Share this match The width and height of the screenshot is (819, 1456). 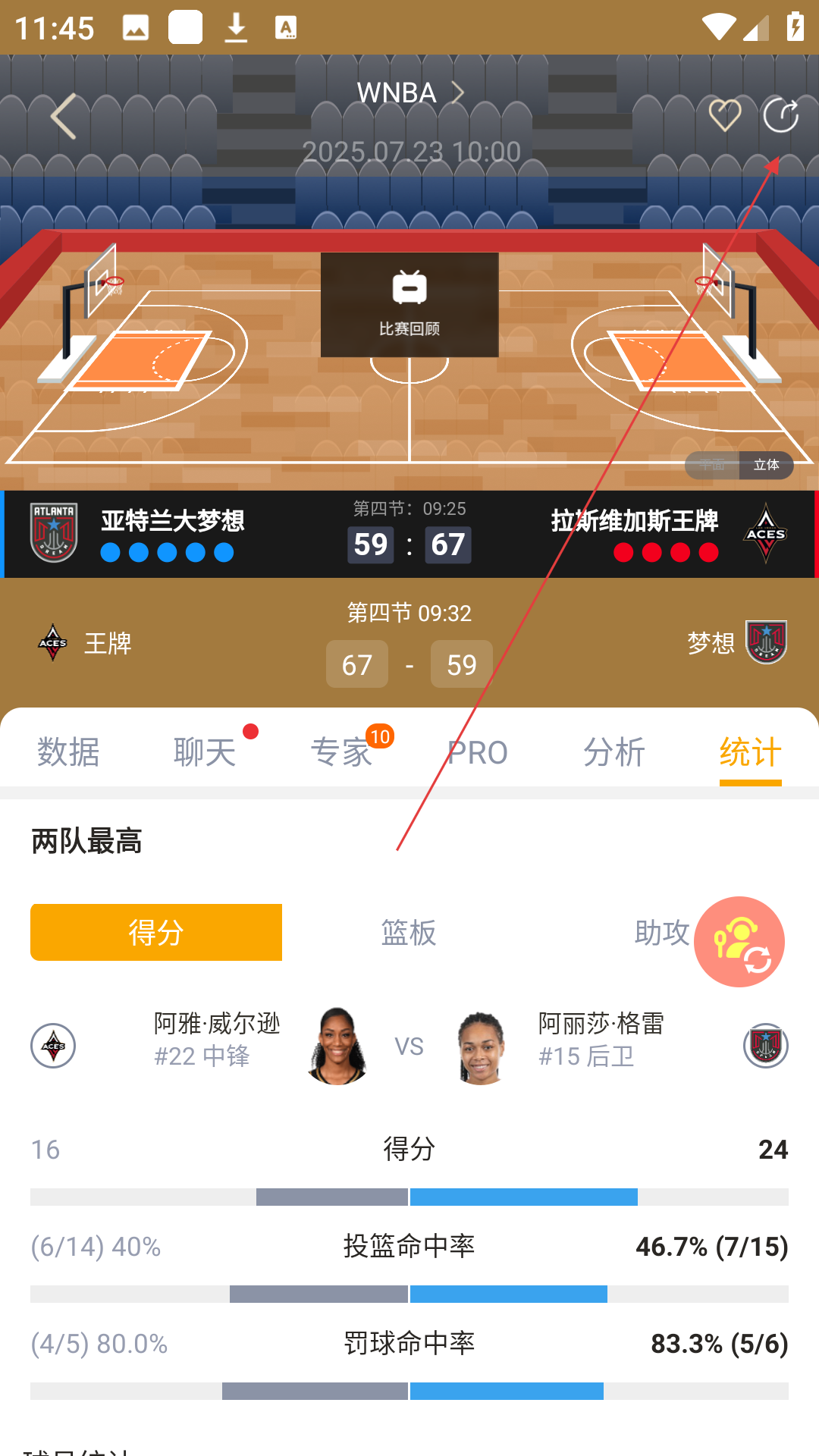click(780, 116)
